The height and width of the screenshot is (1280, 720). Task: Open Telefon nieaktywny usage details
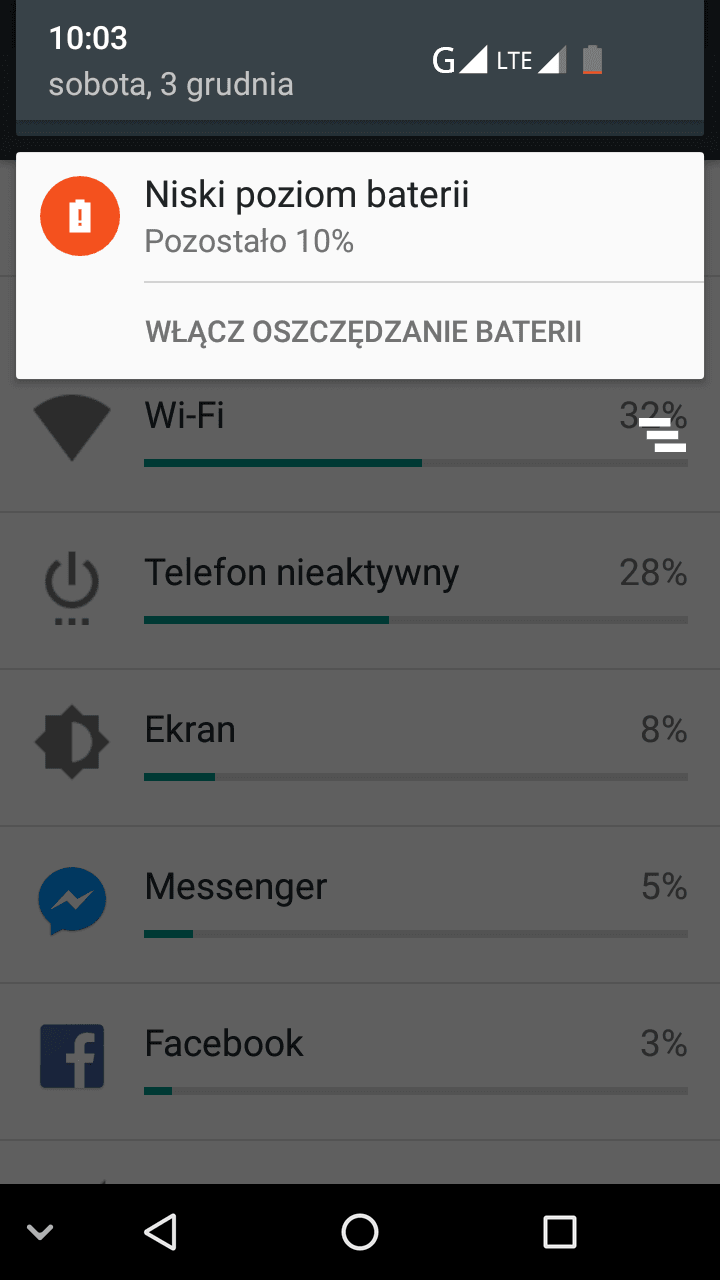360,591
